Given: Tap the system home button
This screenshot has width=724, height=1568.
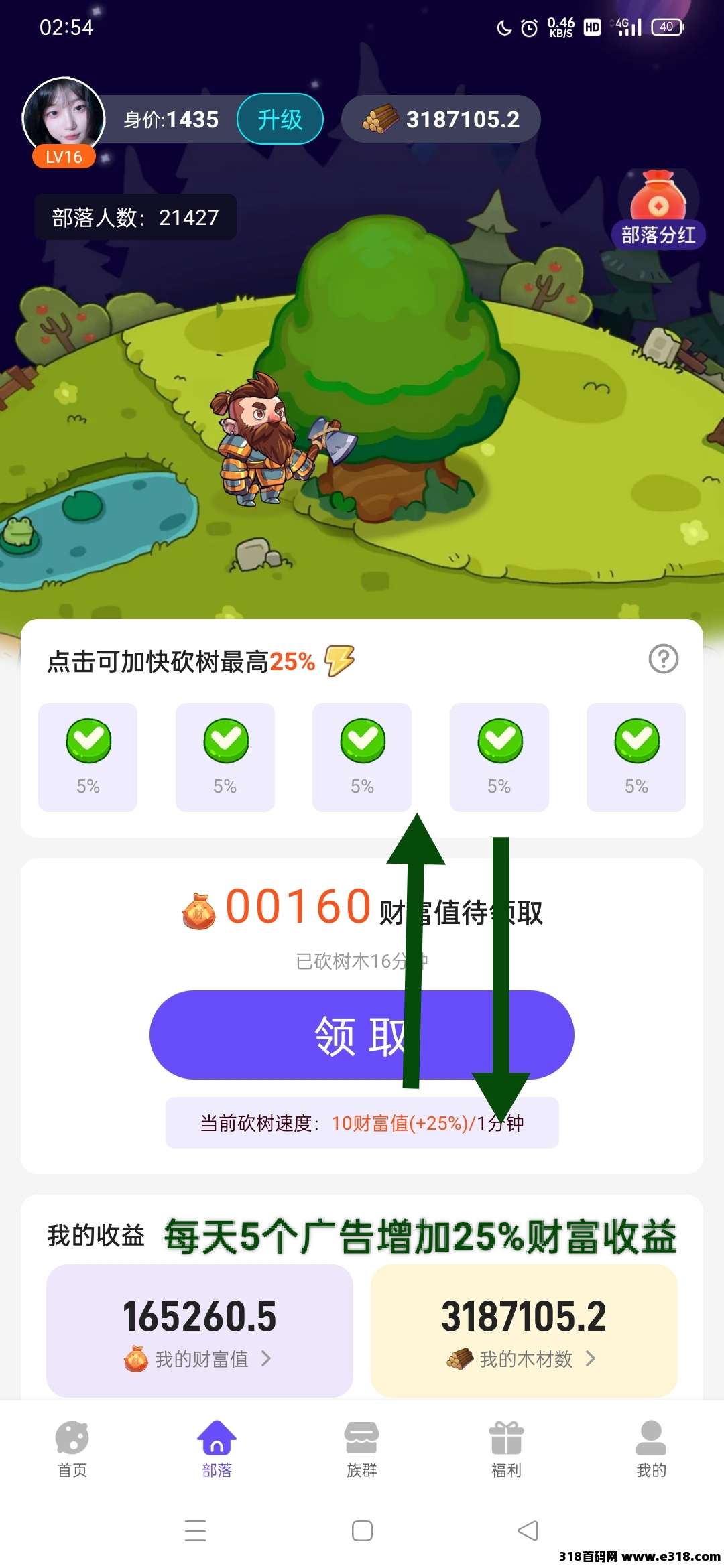Looking at the screenshot, I should pos(362,1530).
